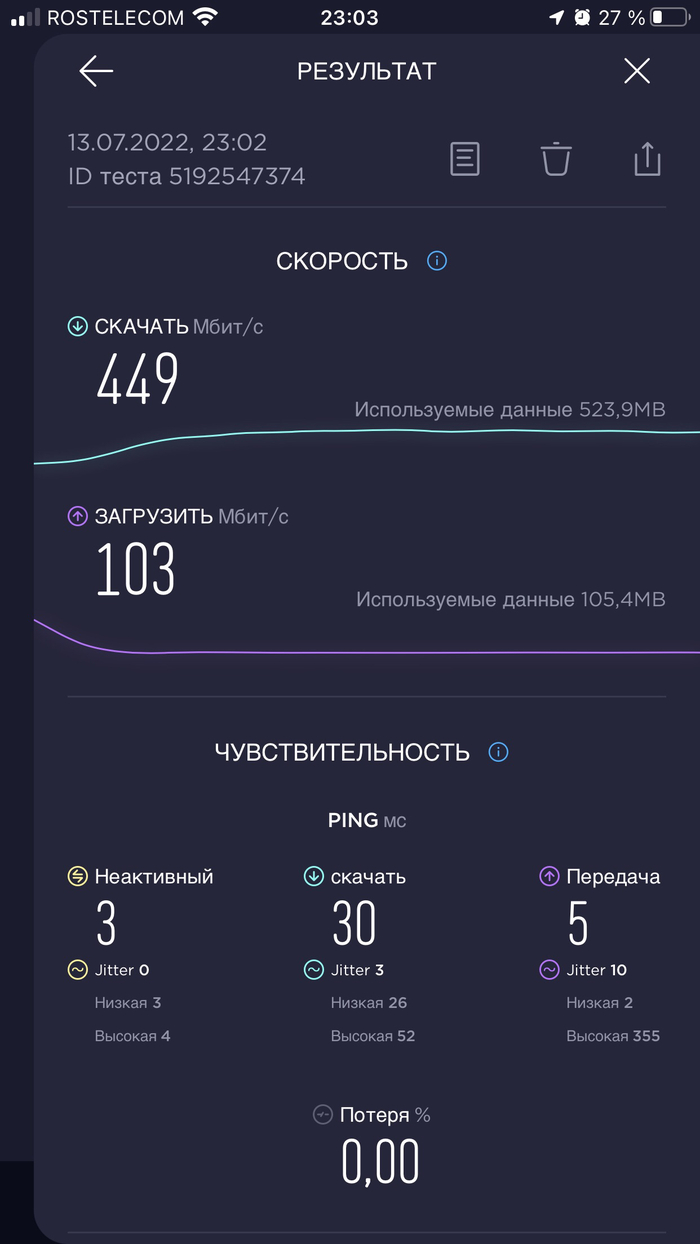The height and width of the screenshot is (1244, 700).
Task: Open the test details note icon
Action: [465, 159]
